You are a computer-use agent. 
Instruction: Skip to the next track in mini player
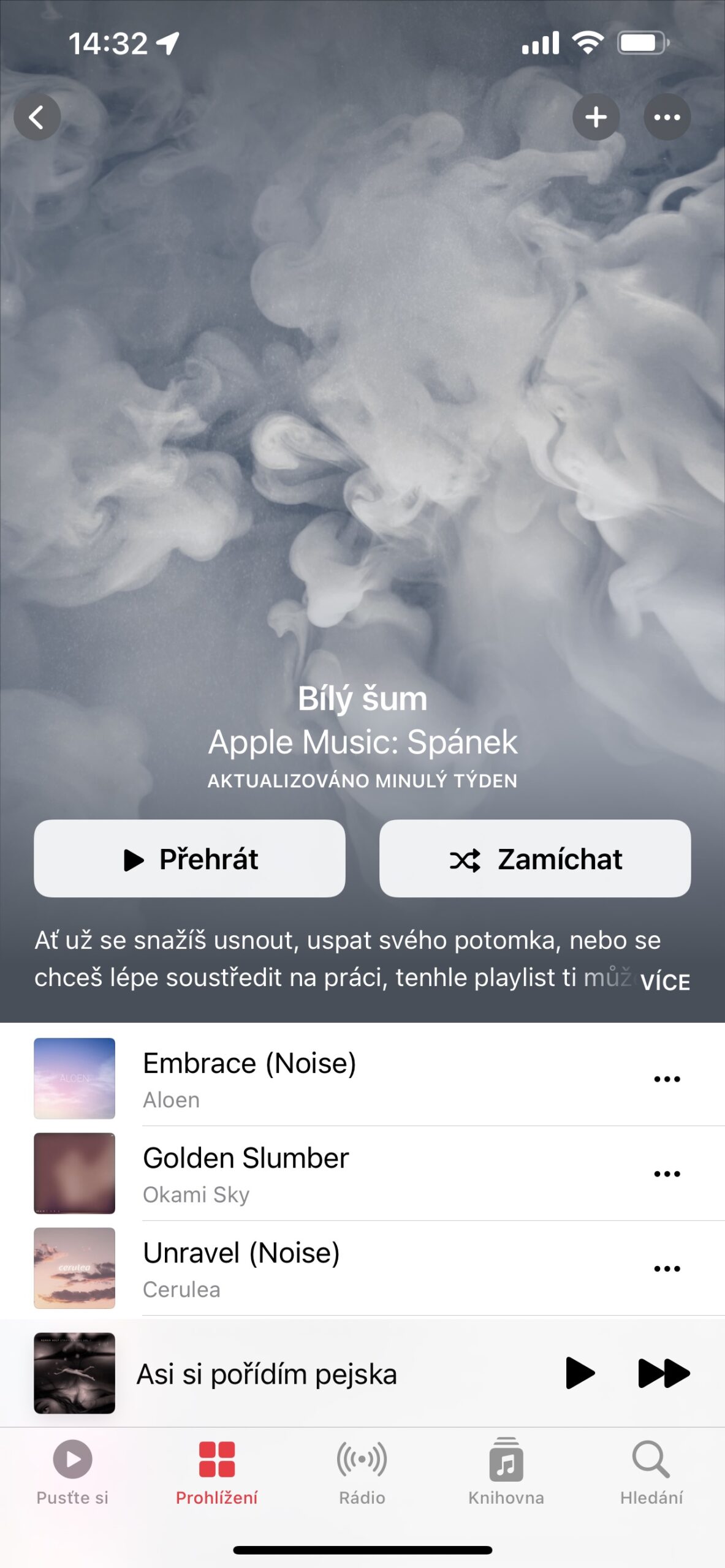pyautogui.click(x=664, y=1373)
